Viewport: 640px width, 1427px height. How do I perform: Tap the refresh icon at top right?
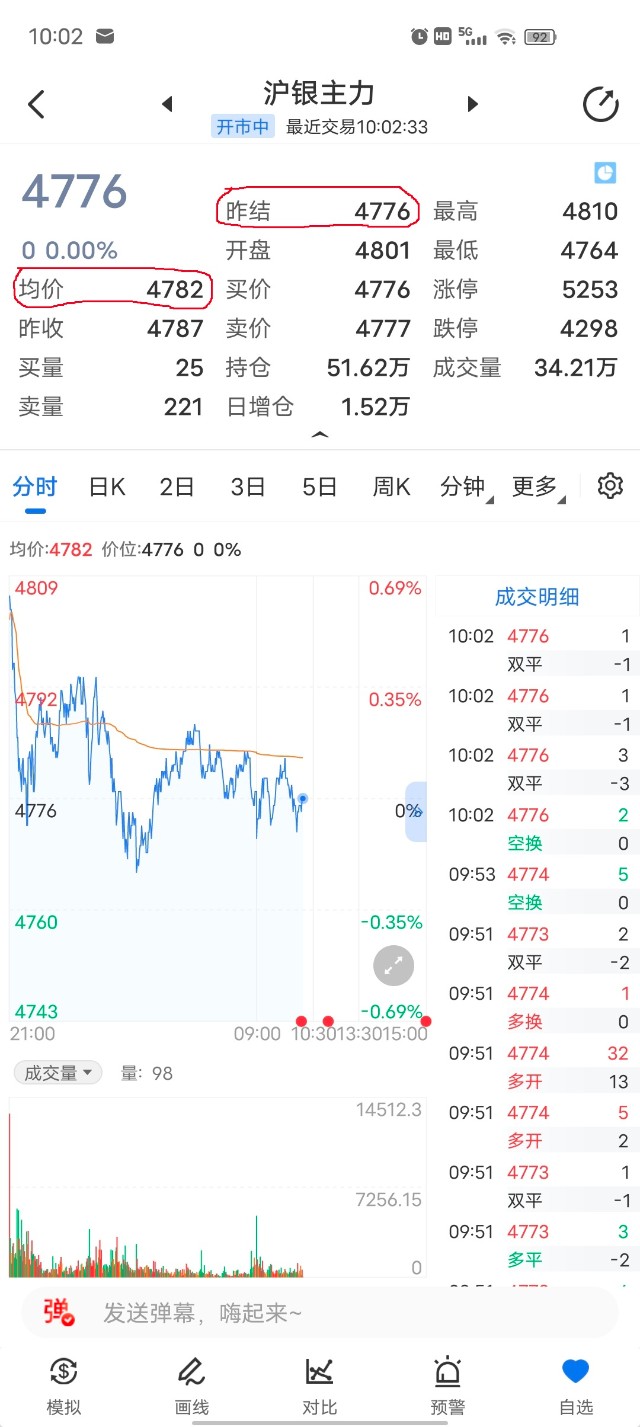click(601, 104)
